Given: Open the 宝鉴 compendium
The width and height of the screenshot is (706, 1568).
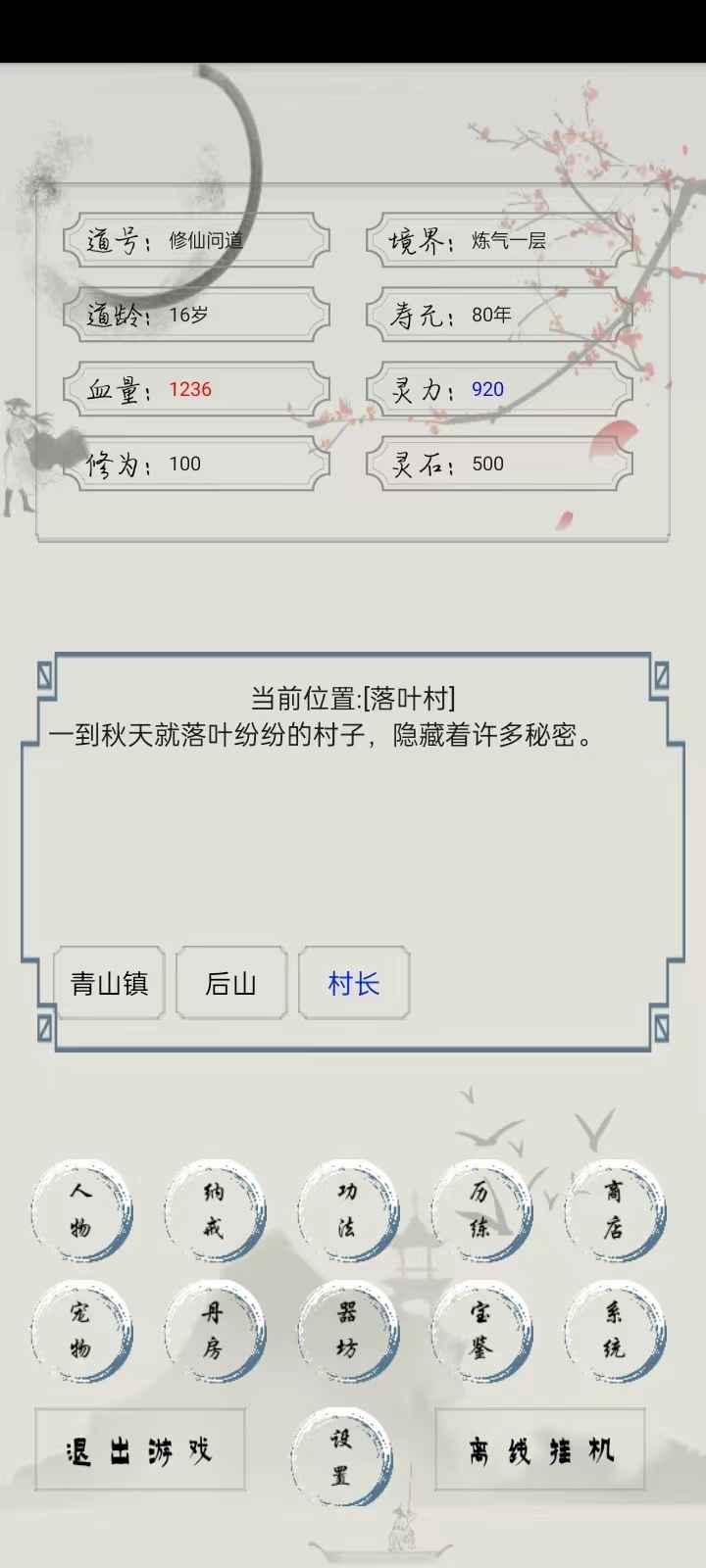Looking at the screenshot, I should 480,1331.
